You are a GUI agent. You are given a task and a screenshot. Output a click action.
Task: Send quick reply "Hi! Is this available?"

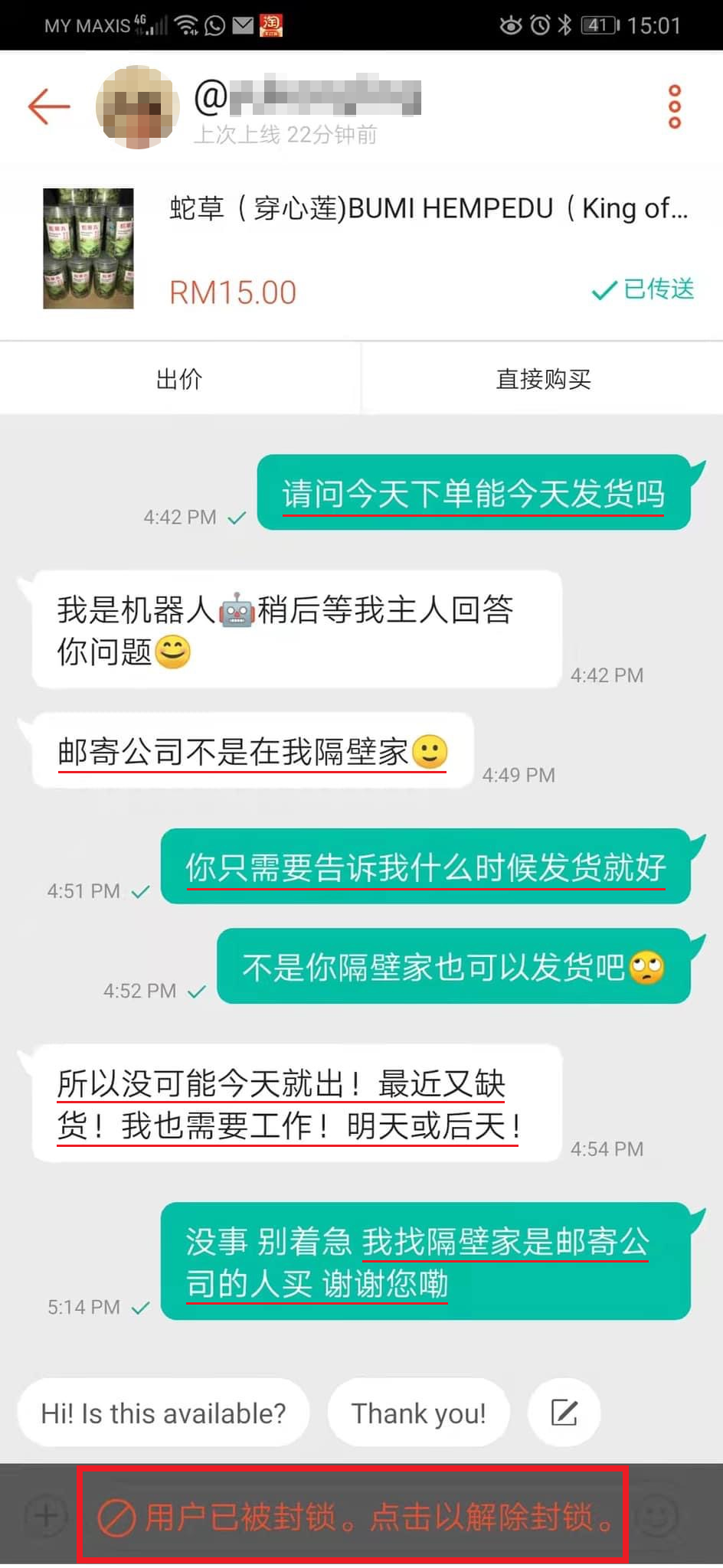click(163, 1413)
